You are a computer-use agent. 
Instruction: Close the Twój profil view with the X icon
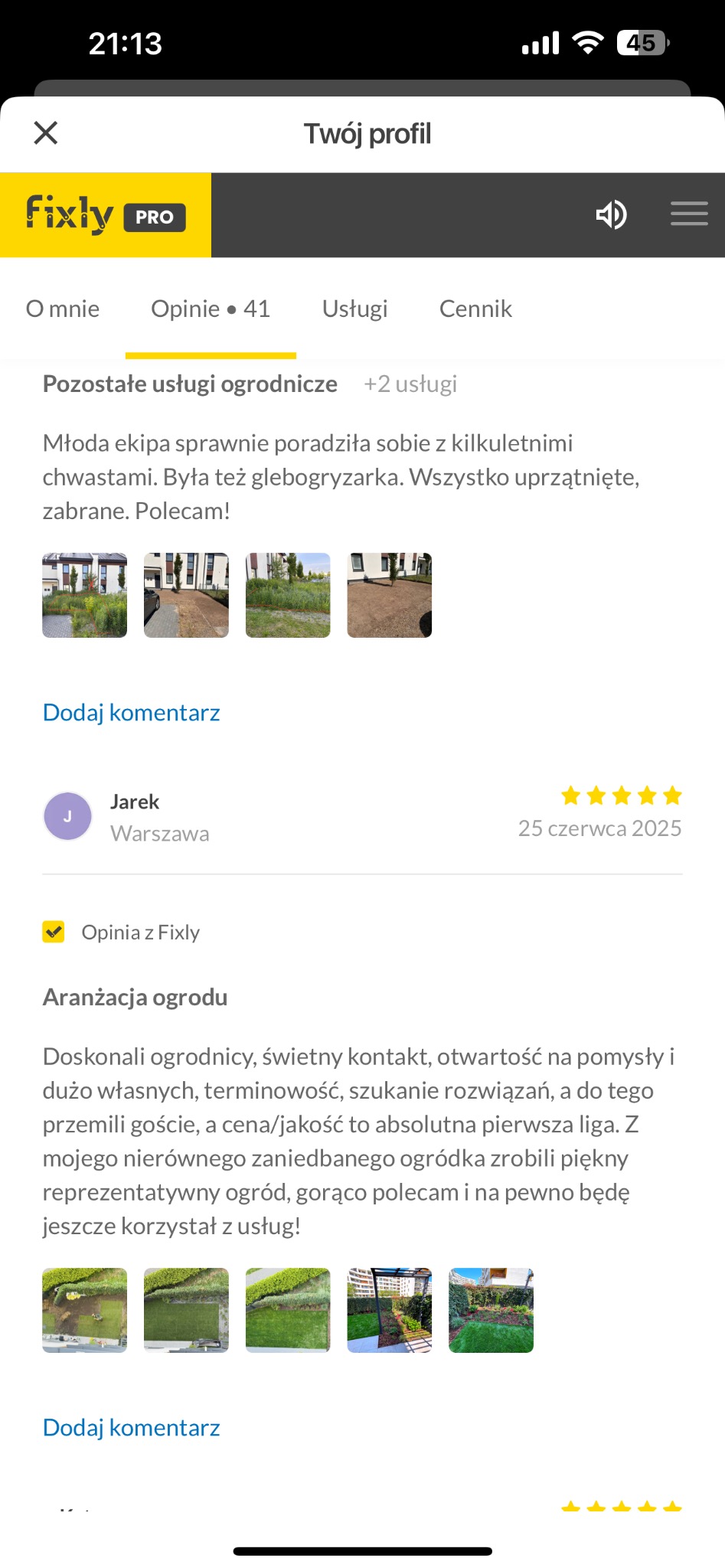(x=46, y=133)
